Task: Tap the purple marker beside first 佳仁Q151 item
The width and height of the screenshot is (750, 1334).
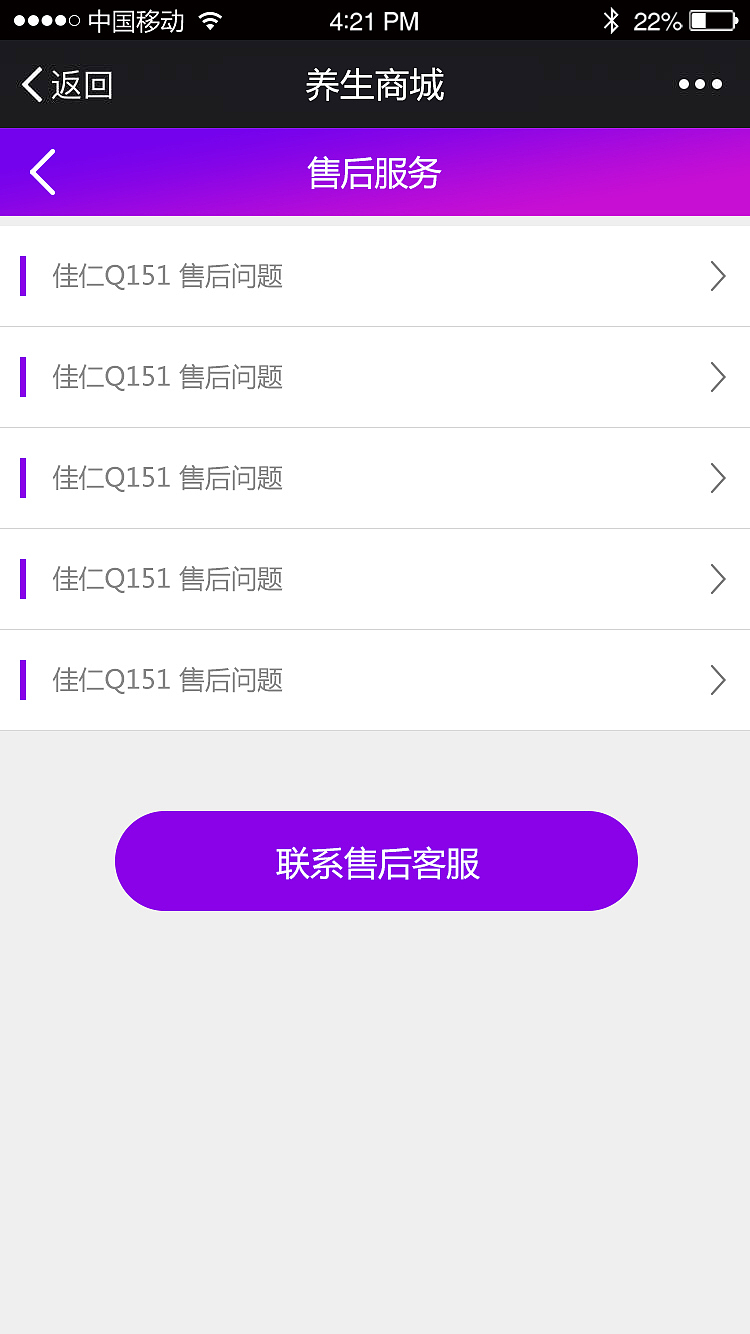Action: (24, 276)
